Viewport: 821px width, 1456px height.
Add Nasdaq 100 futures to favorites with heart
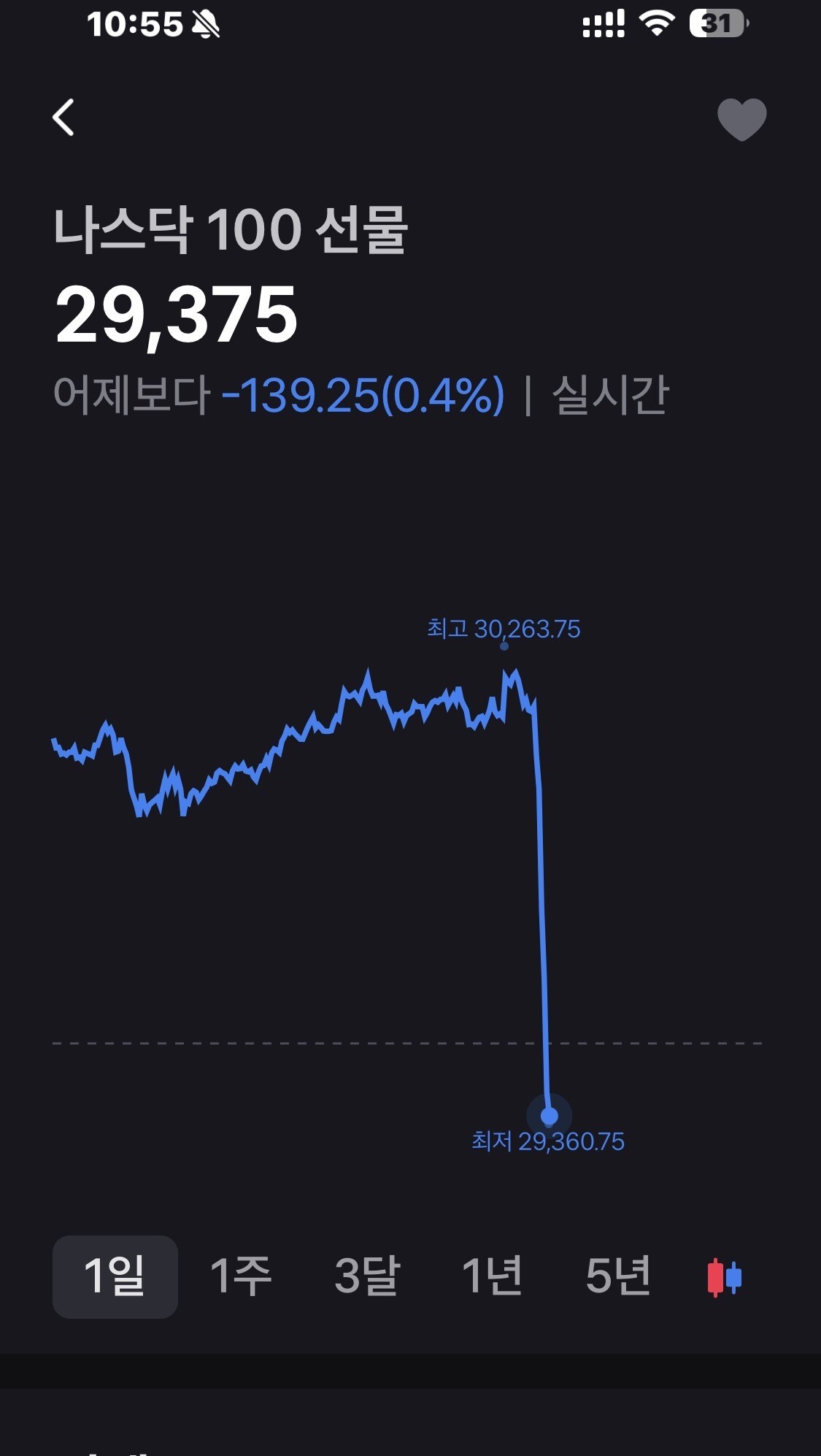[741, 119]
